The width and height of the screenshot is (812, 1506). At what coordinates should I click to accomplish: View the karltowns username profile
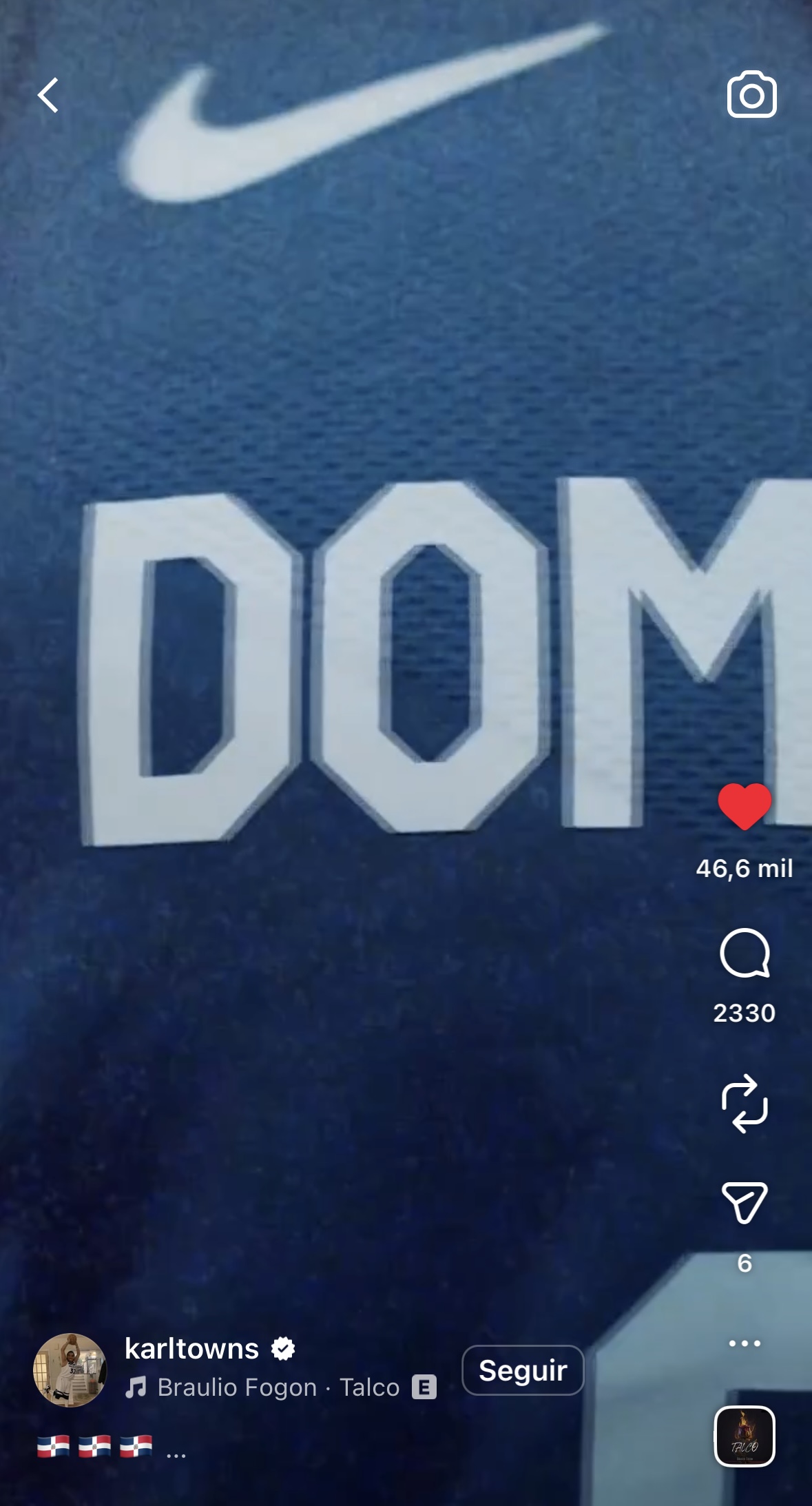[x=192, y=1348]
